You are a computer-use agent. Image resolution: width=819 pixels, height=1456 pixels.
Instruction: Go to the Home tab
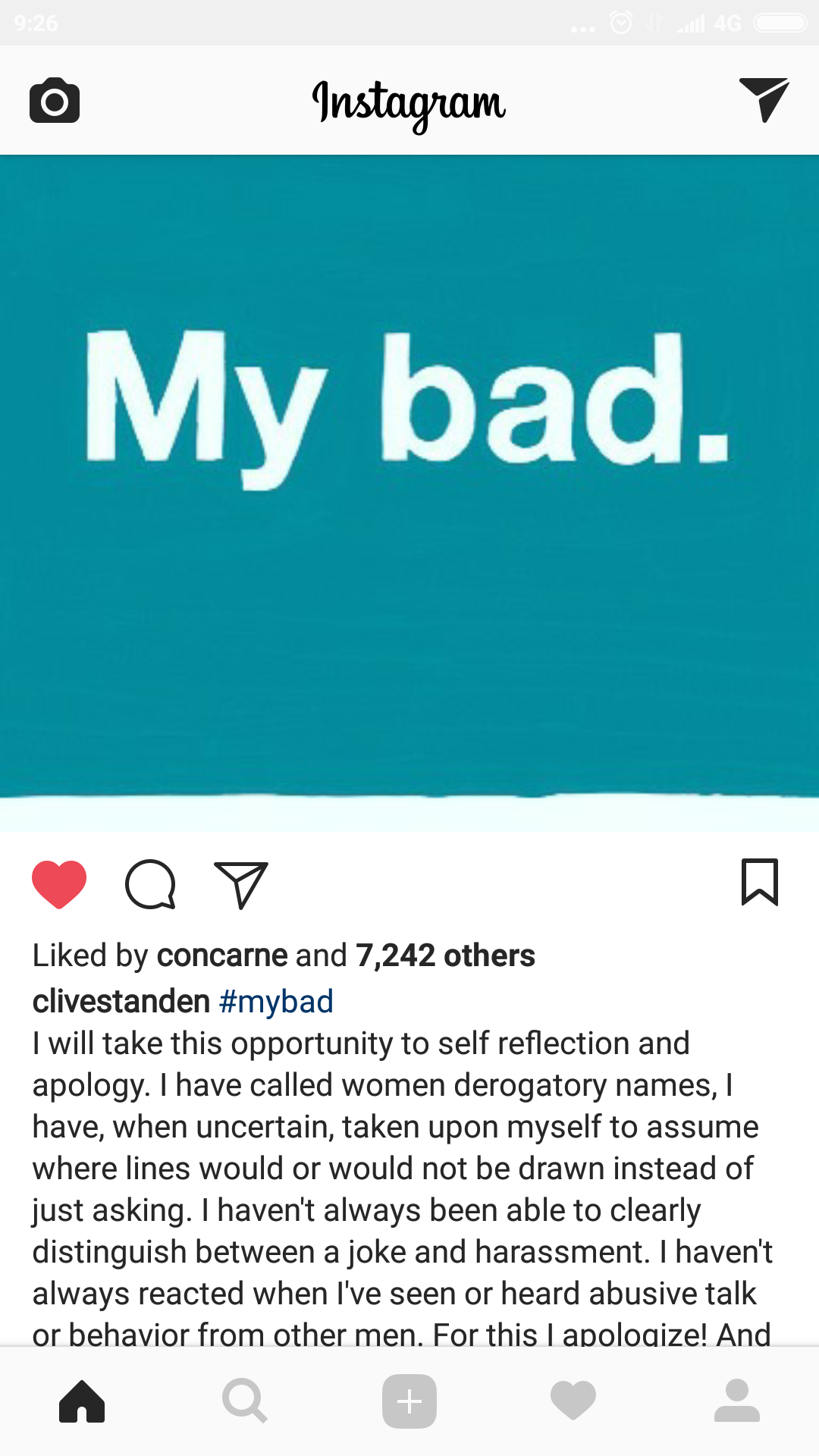[82, 1401]
